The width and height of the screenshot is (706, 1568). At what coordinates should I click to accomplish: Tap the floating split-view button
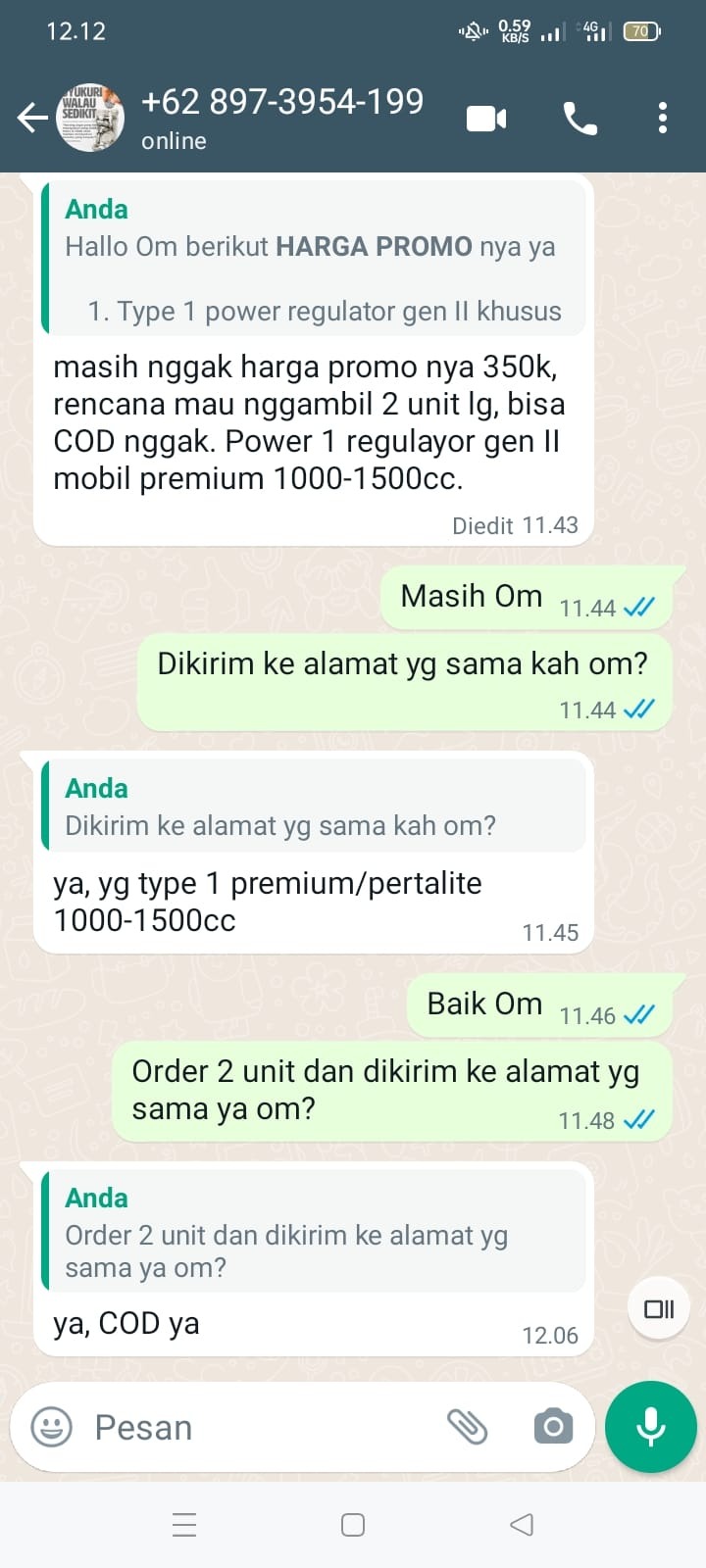click(659, 1309)
